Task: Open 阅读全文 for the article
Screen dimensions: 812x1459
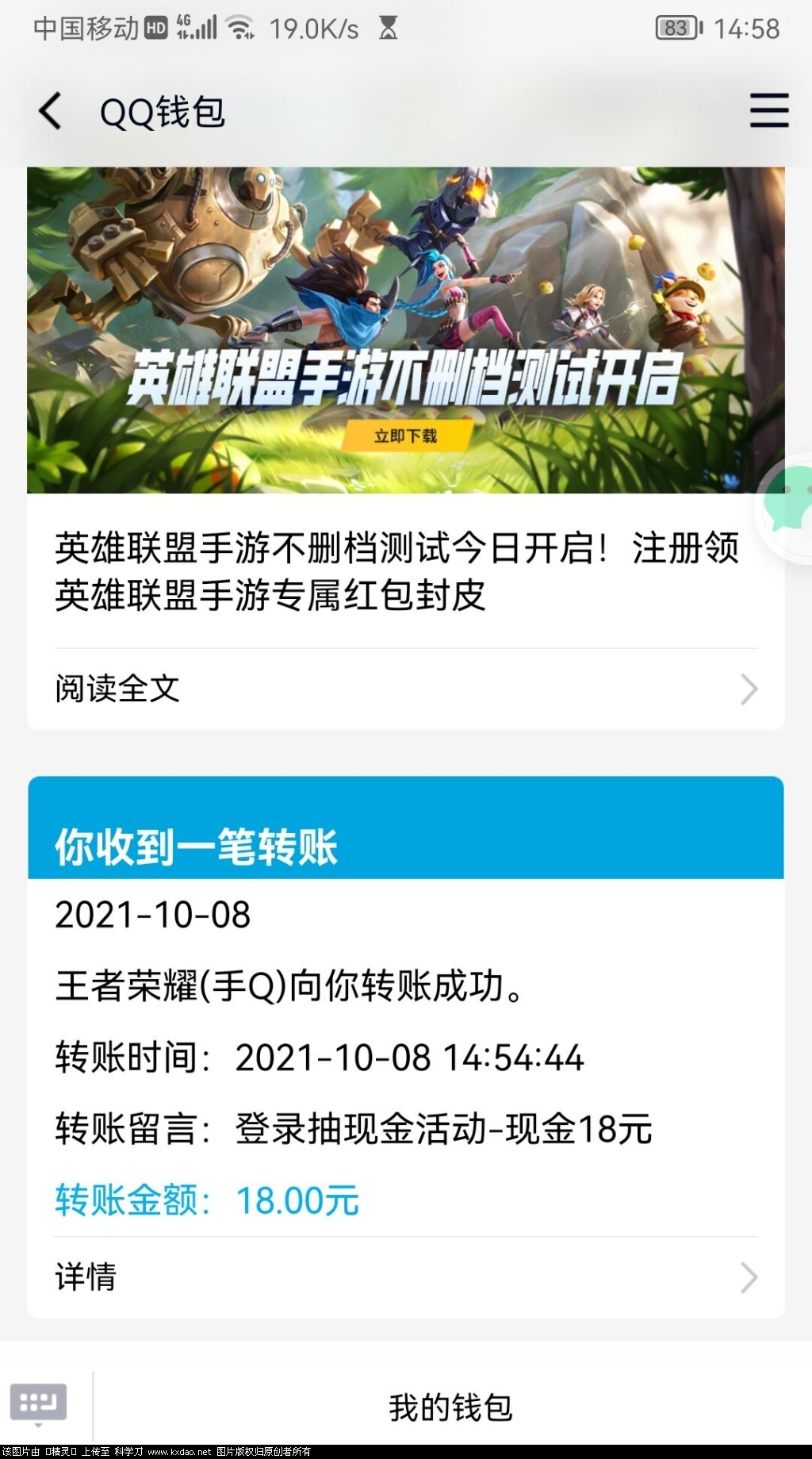Action: coord(405,689)
